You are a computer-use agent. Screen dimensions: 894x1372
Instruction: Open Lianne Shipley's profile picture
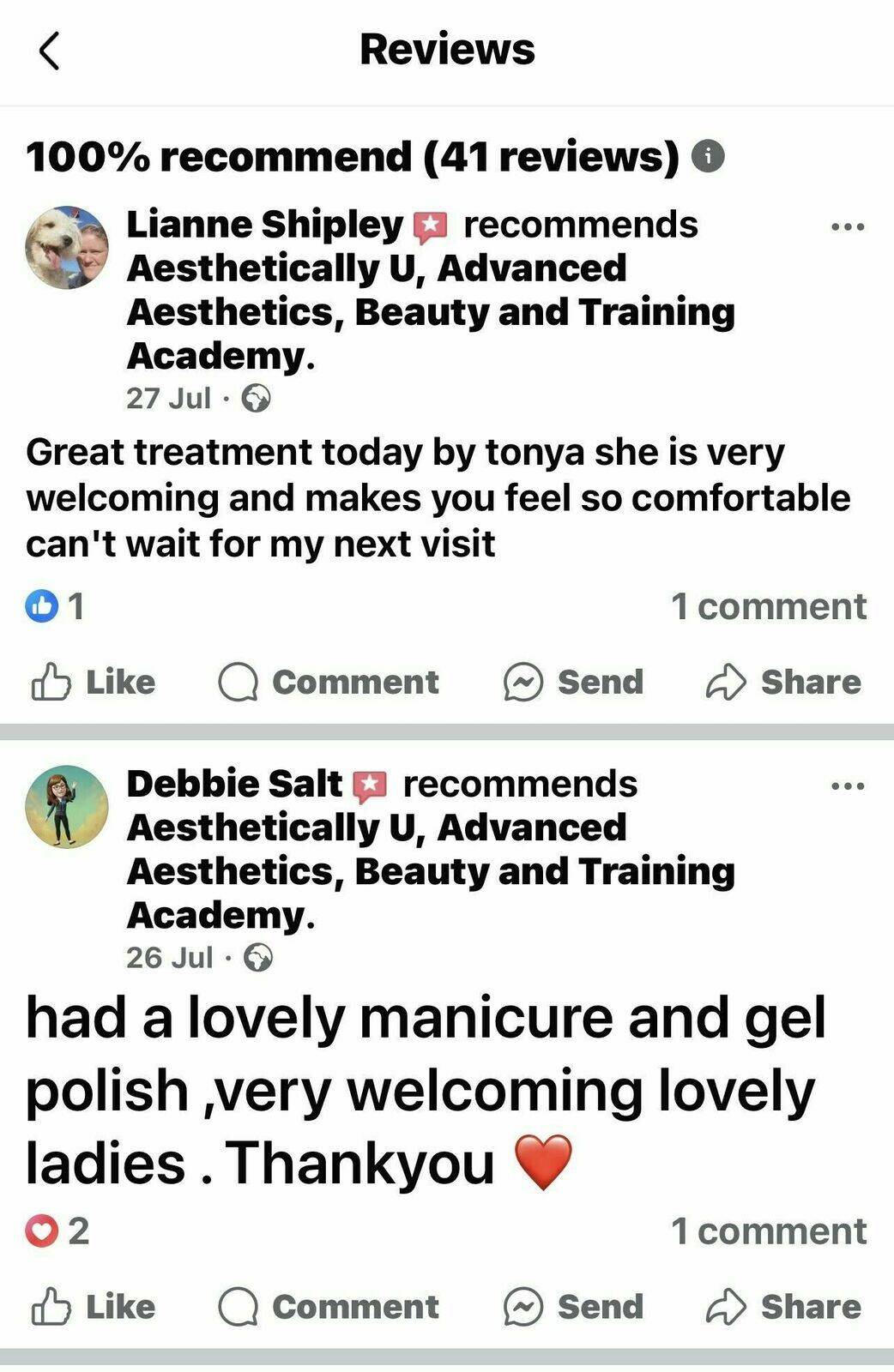click(x=67, y=247)
